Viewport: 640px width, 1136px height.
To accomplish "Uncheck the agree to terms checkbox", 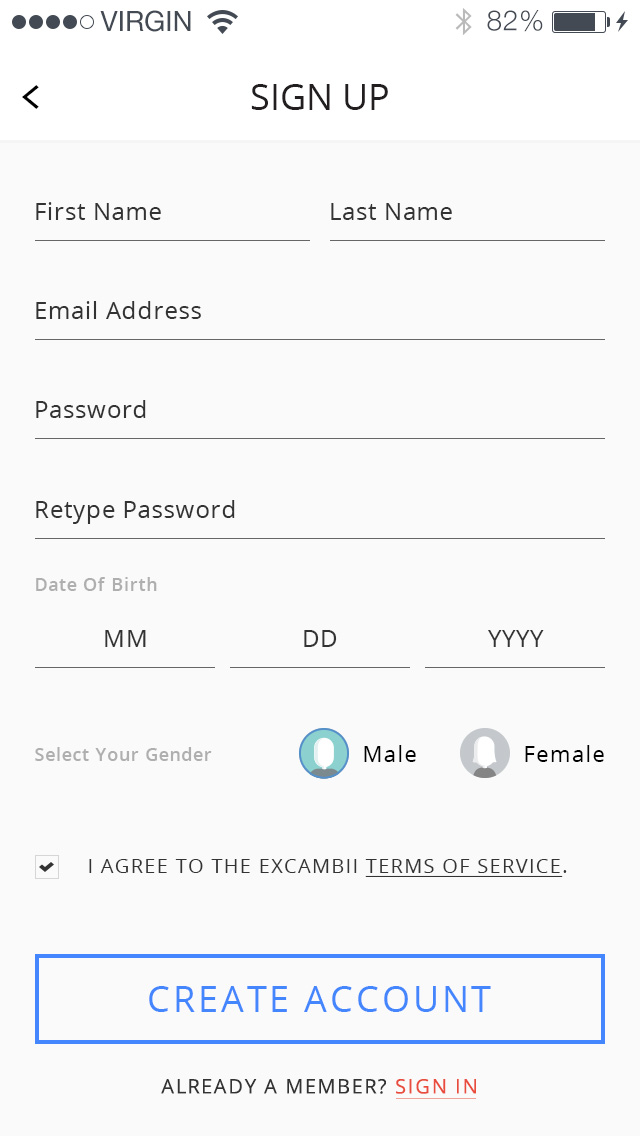I will [x=47, y=867].
